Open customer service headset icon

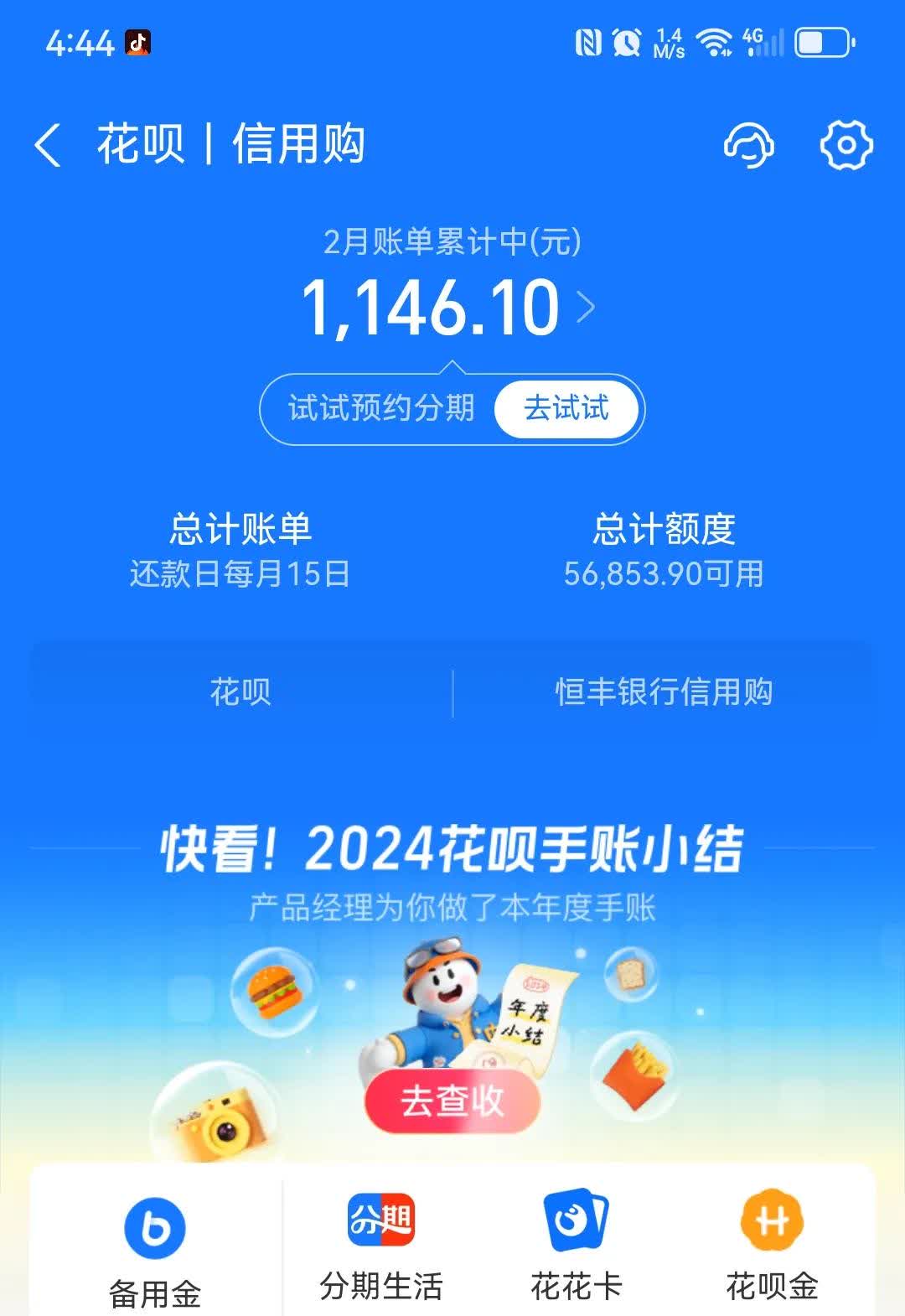pos(748,145)
